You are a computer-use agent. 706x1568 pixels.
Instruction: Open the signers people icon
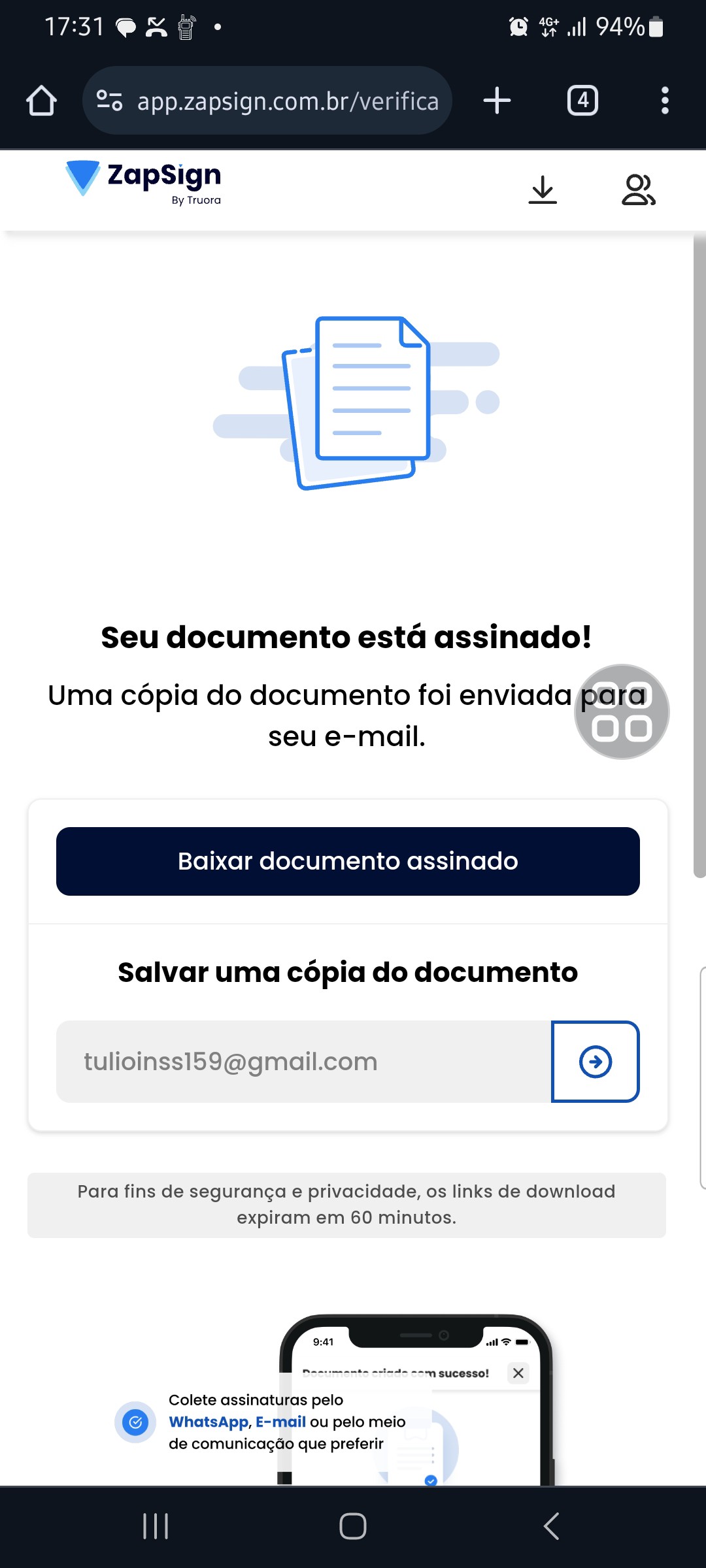638,190
